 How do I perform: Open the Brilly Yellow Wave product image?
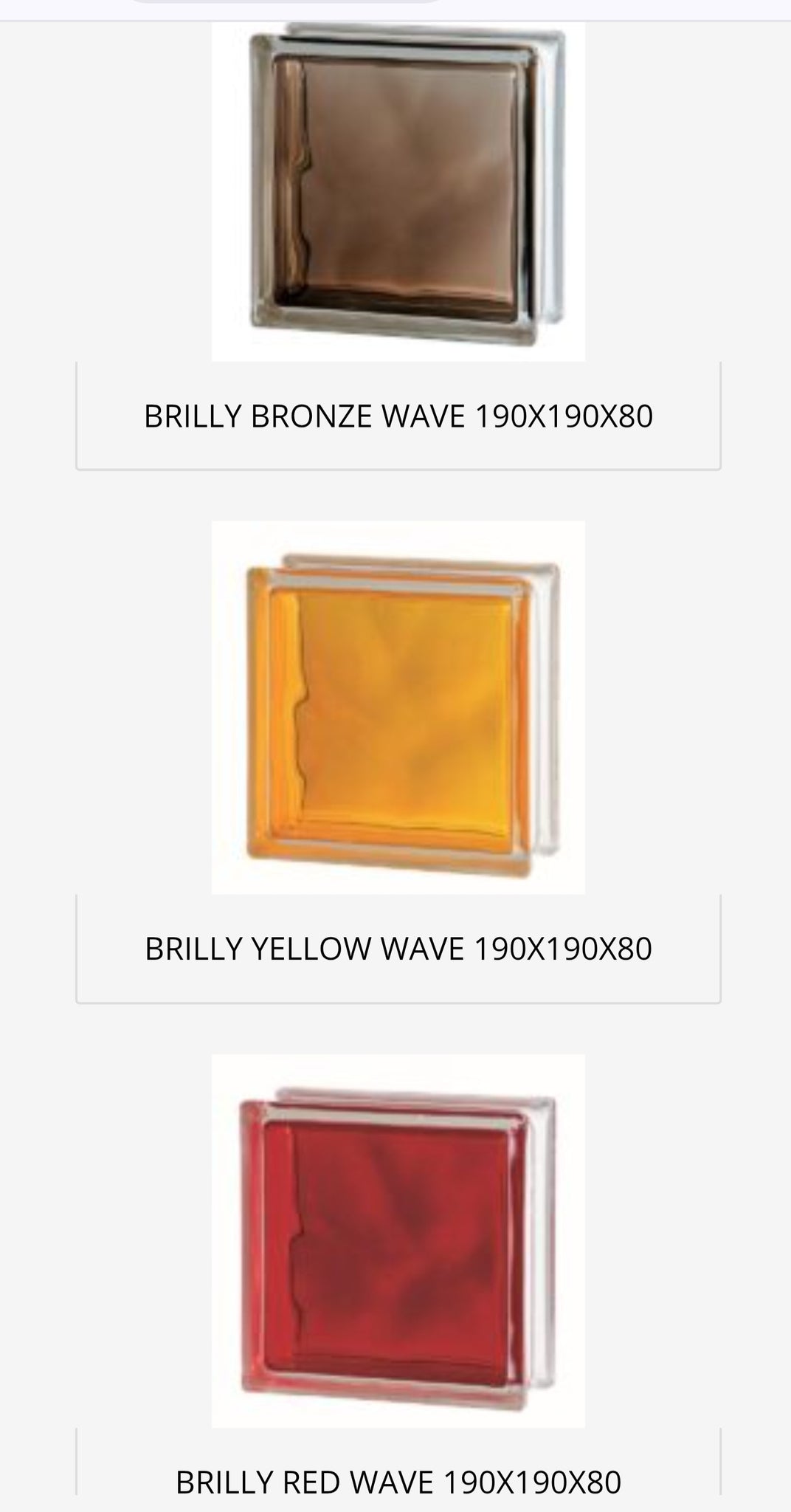tap(398, 707)
